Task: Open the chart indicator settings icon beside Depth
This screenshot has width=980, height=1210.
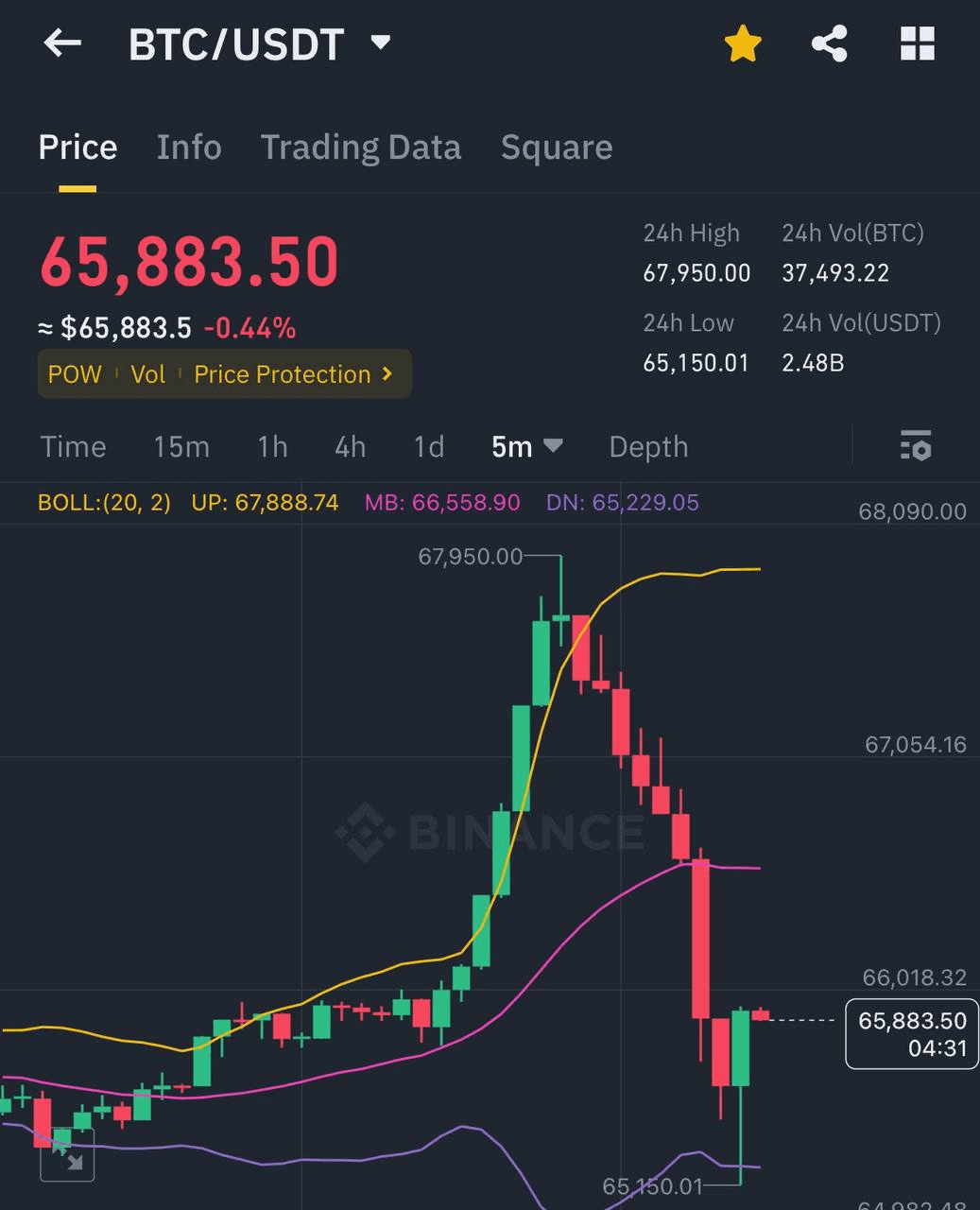Action: click(x=914, y=446)
